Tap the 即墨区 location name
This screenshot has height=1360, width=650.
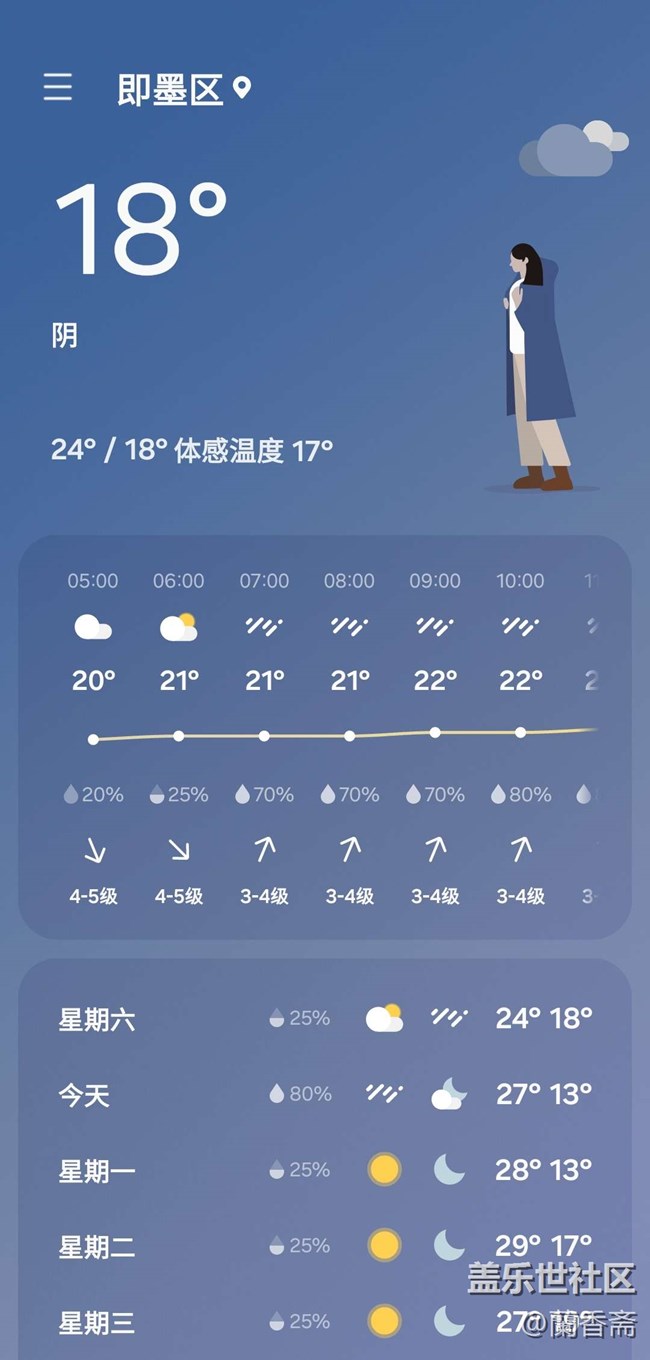pos(170,90)
